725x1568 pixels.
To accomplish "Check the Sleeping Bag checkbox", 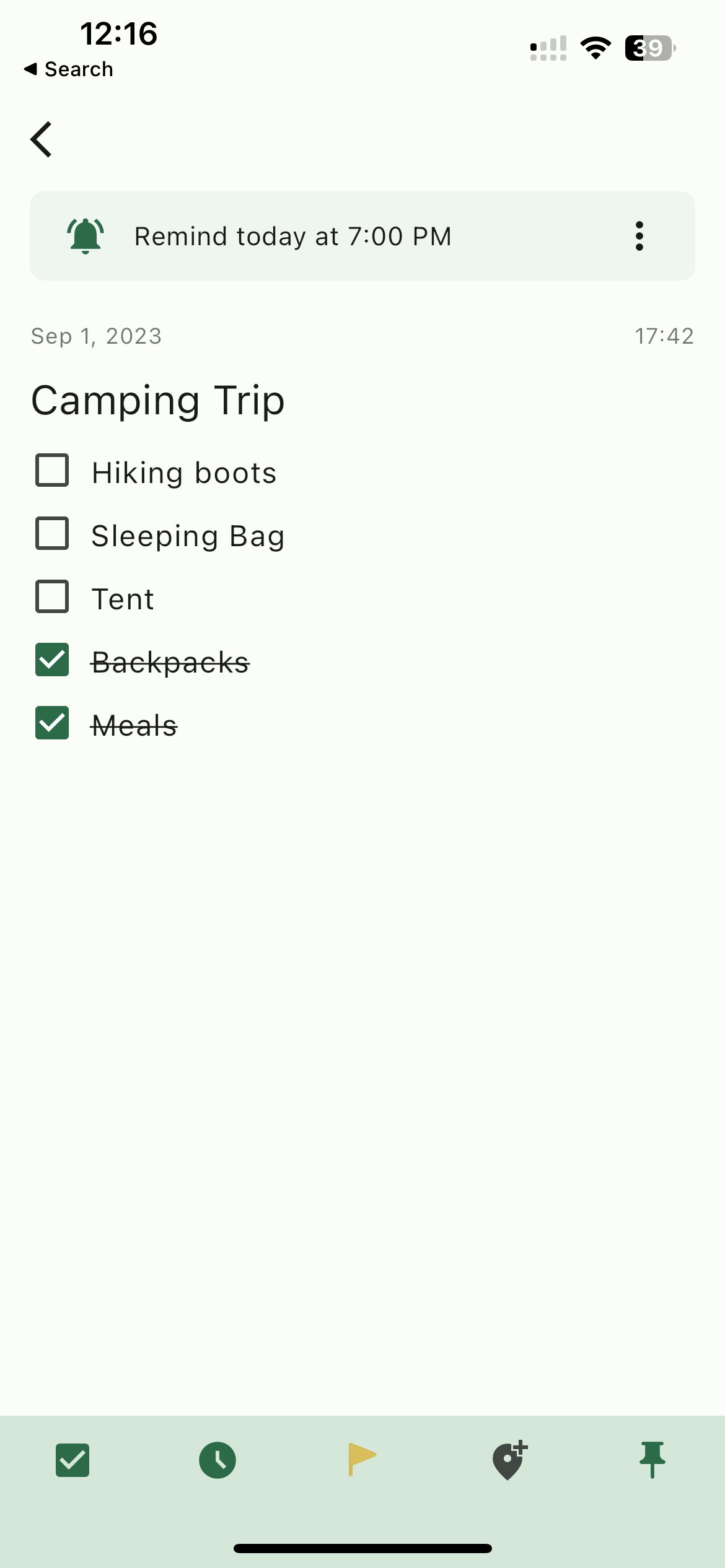I will [52, 534].
